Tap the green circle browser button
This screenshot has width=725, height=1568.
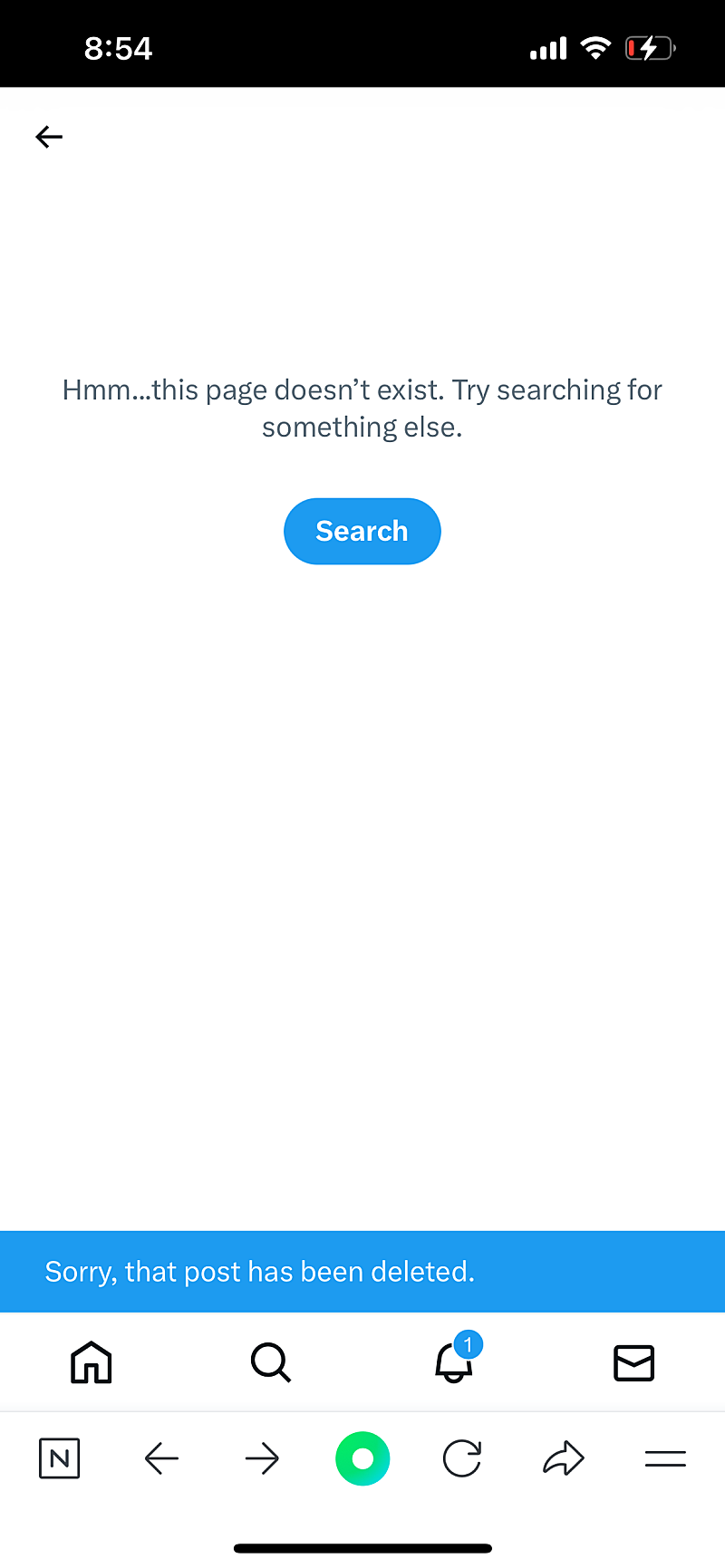(362, 1458)
